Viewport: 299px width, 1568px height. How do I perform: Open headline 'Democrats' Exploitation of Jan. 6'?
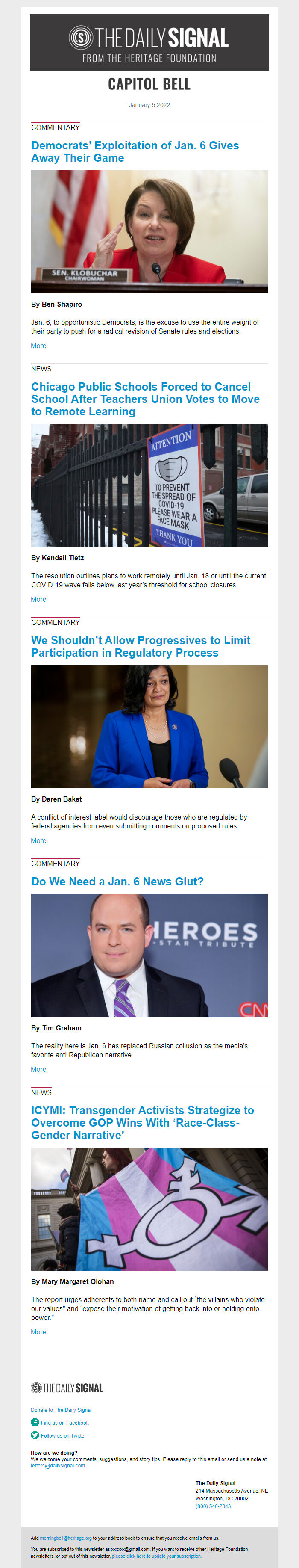click(135, 151)
